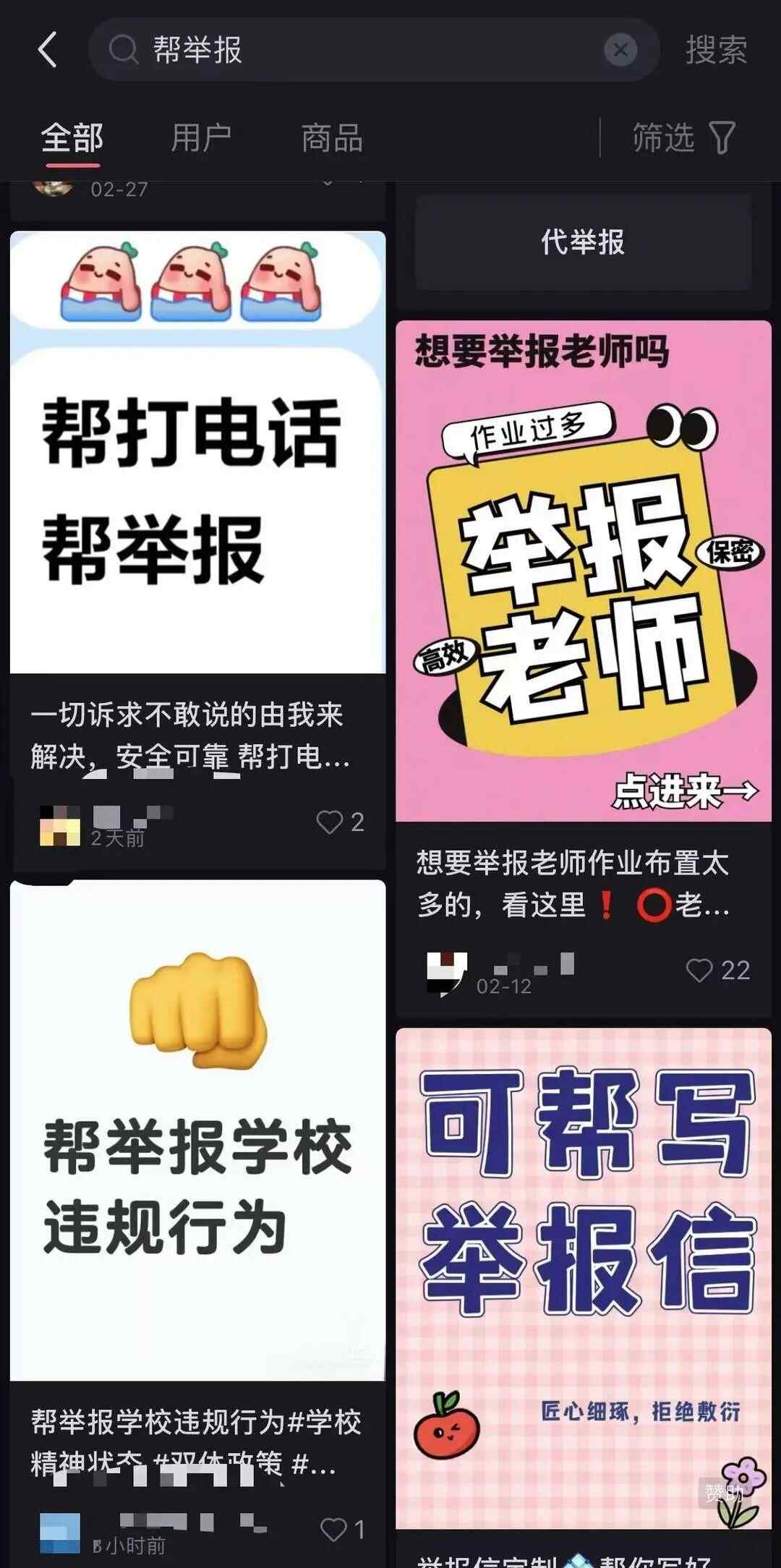Screen dimensions: 781x1568
Task: Go back using the arrow
Action: point(48,50)
